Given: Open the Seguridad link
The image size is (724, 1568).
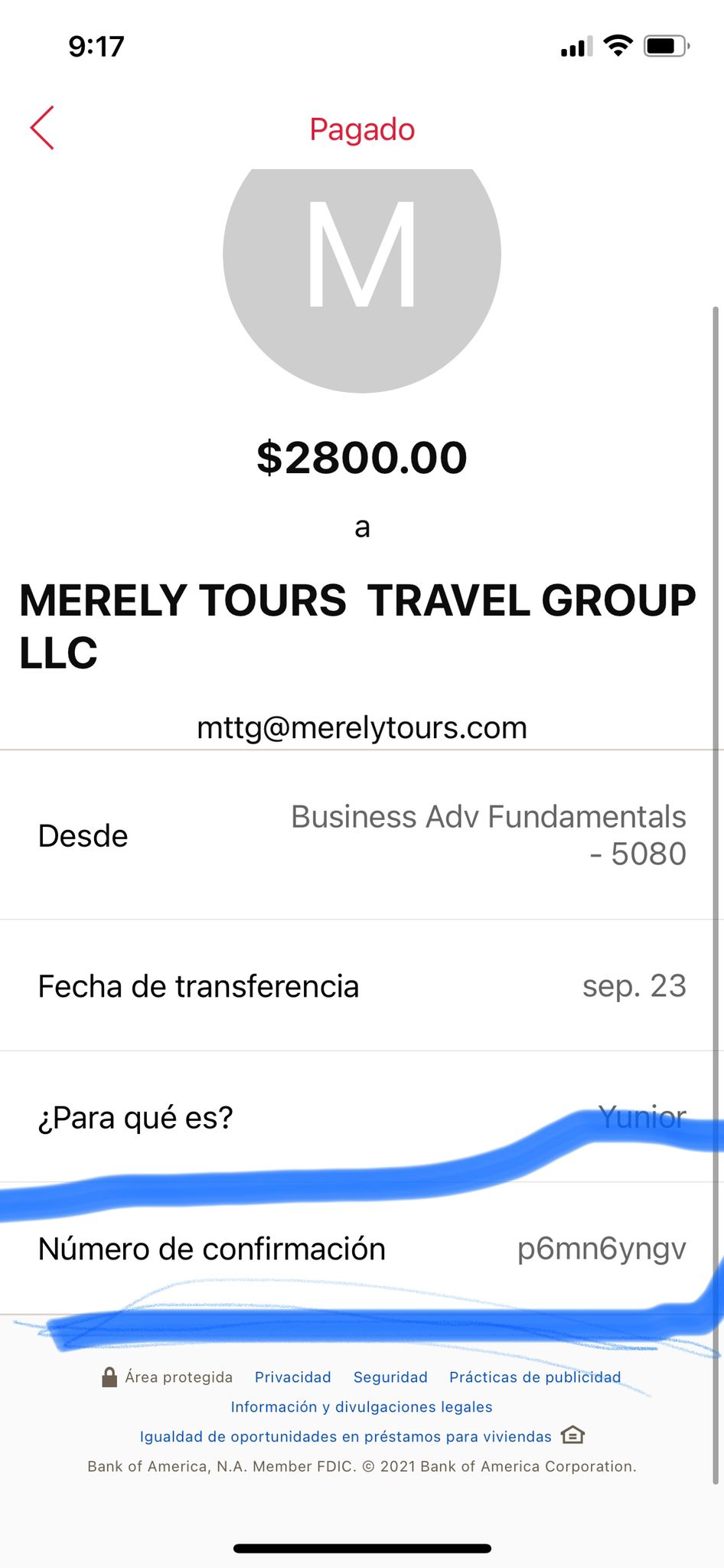Looking at the screenshot, I should tap(390, 1377).
